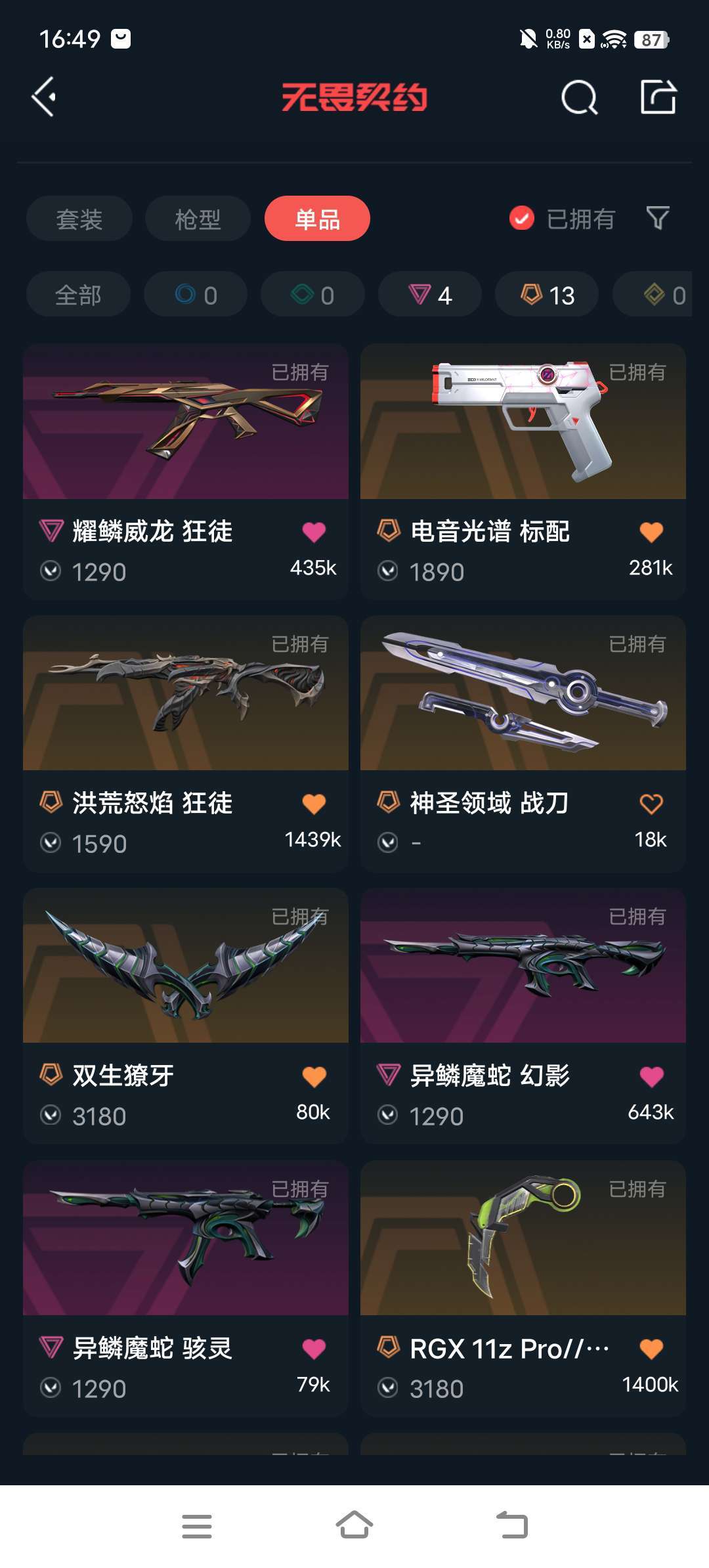Filter by the pink tier chip showing 4
709x1568 pixels.
click(x=430, y=295)
